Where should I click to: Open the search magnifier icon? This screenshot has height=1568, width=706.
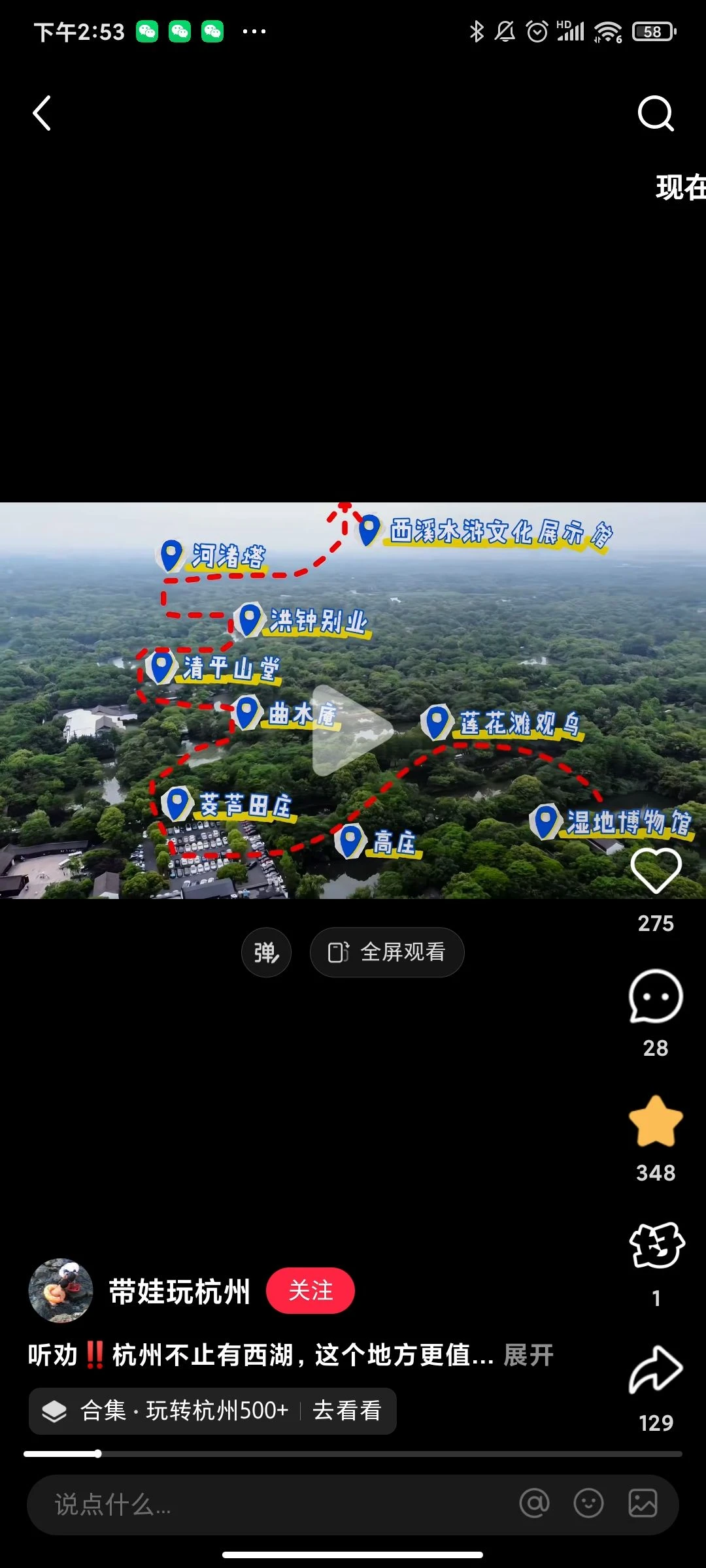point(655,114)
